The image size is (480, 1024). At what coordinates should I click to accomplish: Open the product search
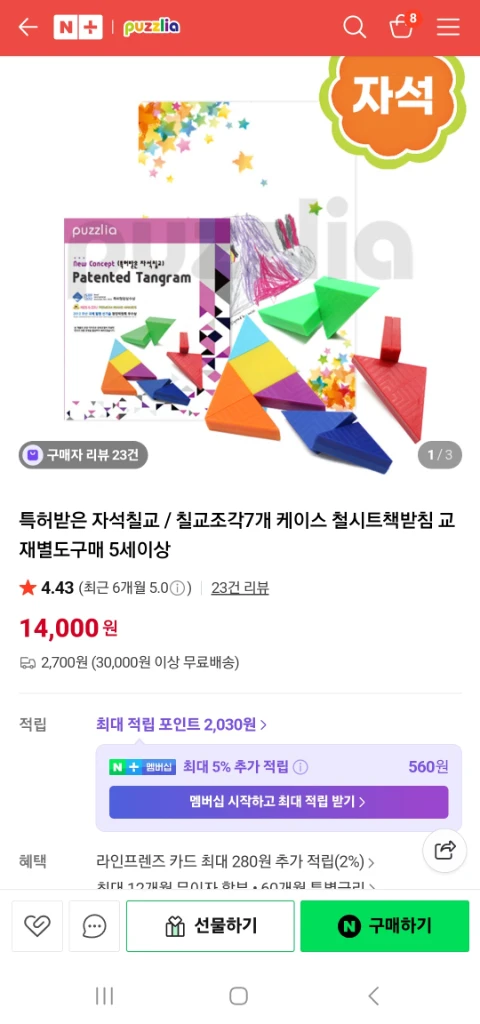[355, 27]
